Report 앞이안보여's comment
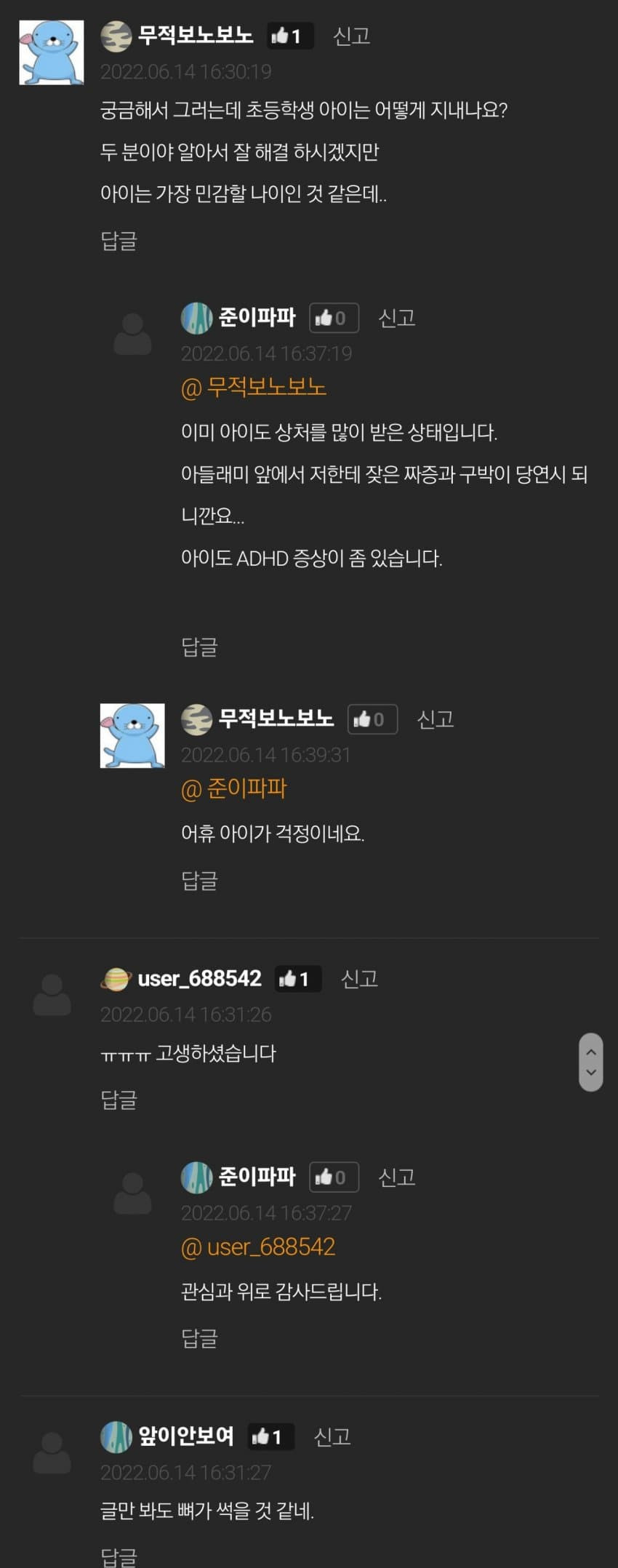Screen dimensions: 618x1568 [332, 1436]
